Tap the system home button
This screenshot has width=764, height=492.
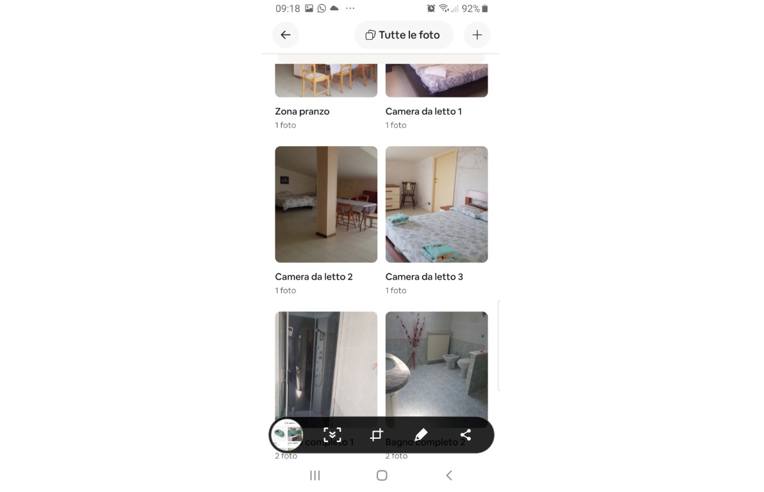[381, 475]
